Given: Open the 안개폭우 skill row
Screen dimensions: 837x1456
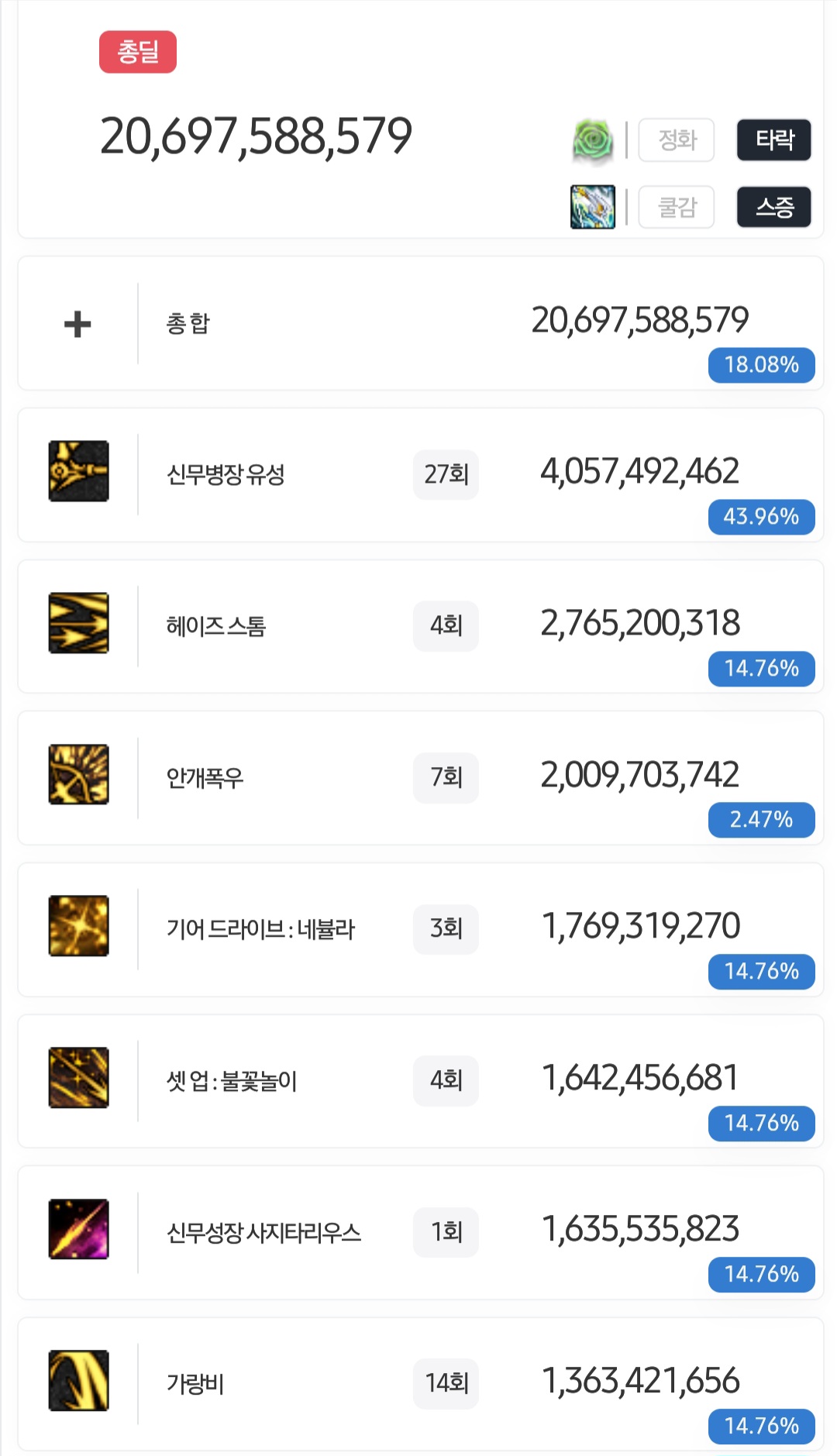Looking at the screenshot, I should click(x=420, y=778).
